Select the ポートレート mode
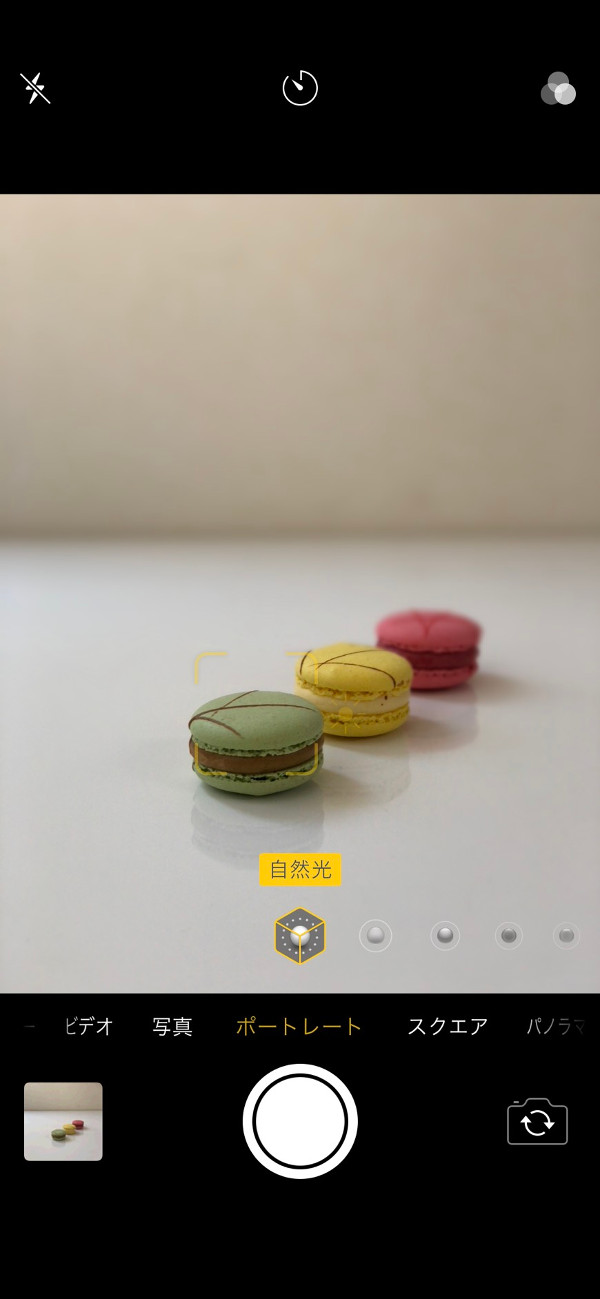600x1299 pixels. [299, 1026]
